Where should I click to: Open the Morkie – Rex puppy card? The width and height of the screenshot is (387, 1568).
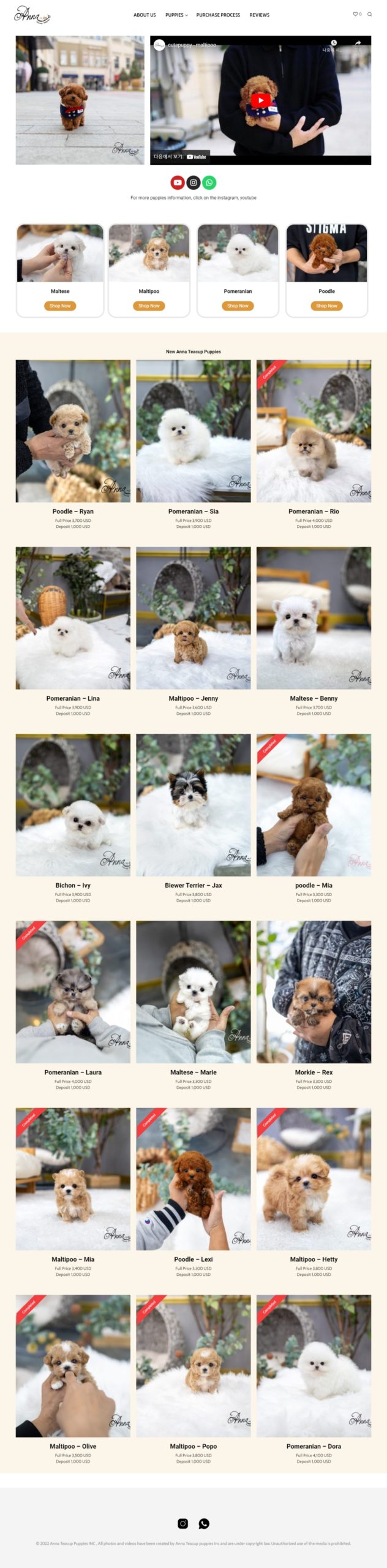tap(314, 1072)
